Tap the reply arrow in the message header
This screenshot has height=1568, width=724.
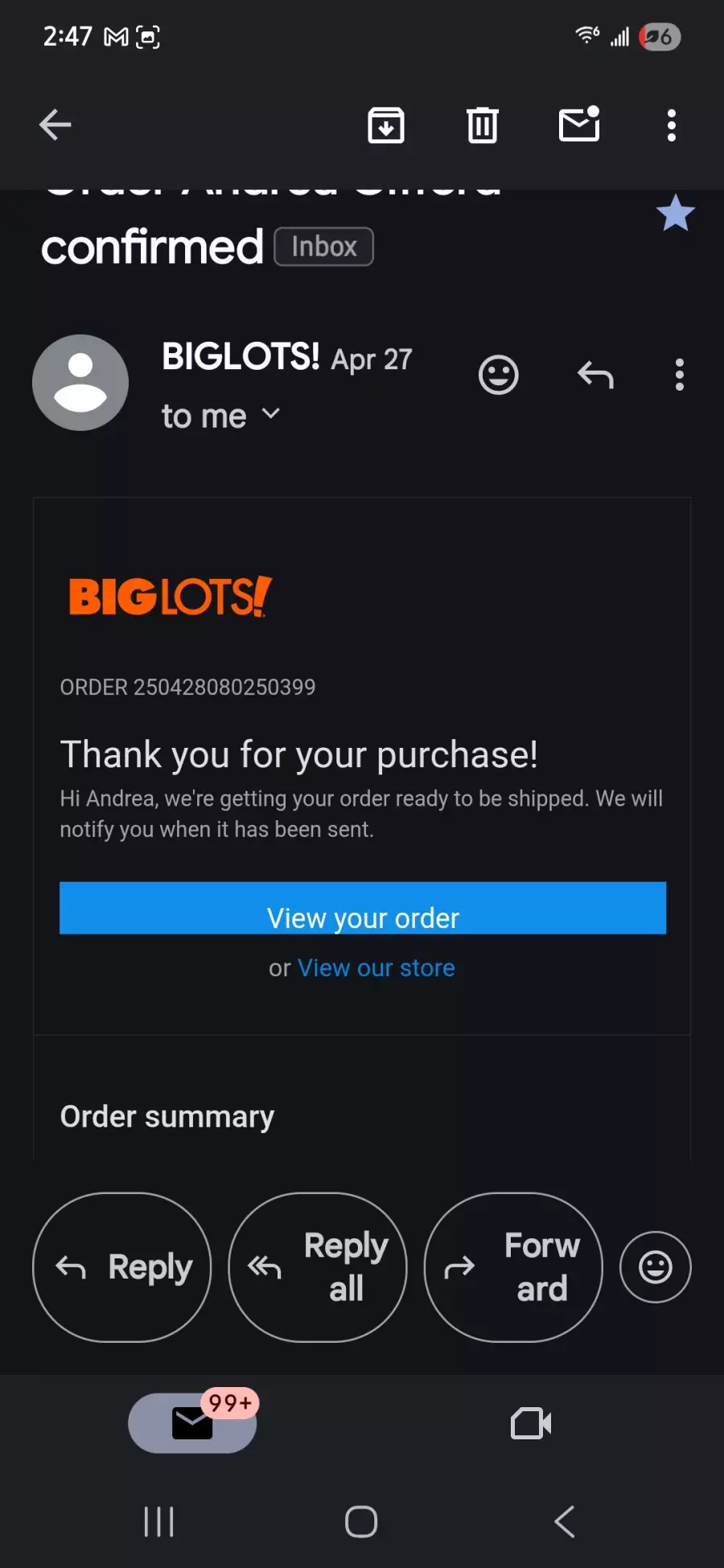coord(595,375)
